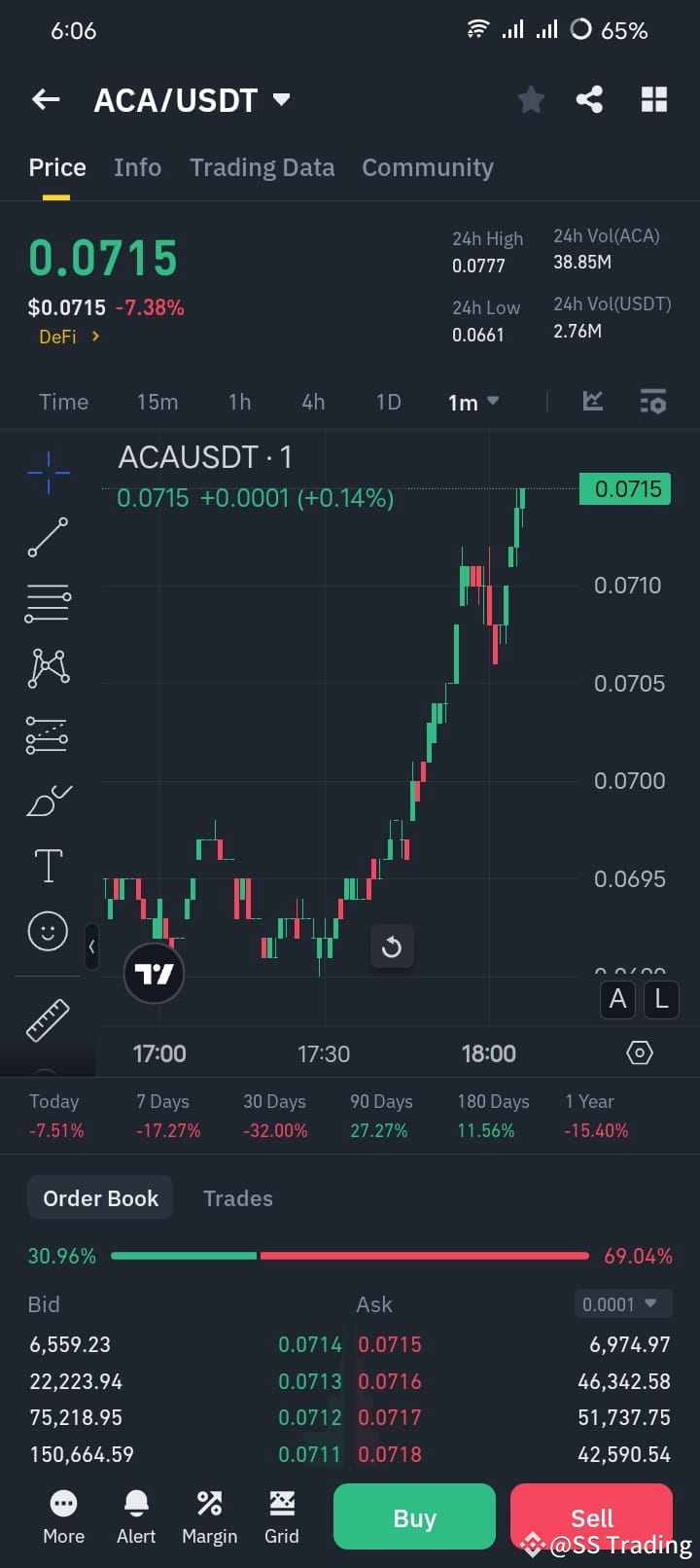Tap the green Buy button
The image size is (700, 1568).
pyautogui.click(x=413, y=1516)
